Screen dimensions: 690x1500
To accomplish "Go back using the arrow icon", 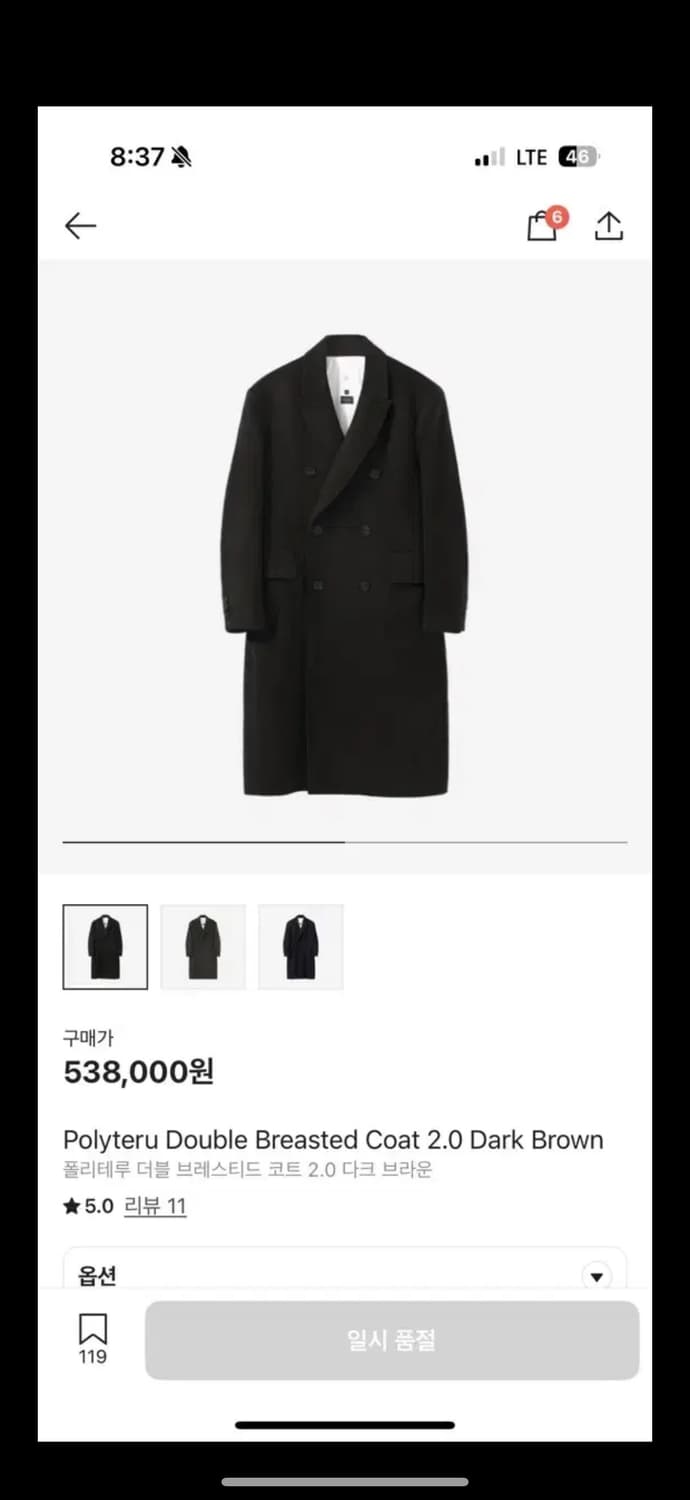I will [x=80, y=226].
